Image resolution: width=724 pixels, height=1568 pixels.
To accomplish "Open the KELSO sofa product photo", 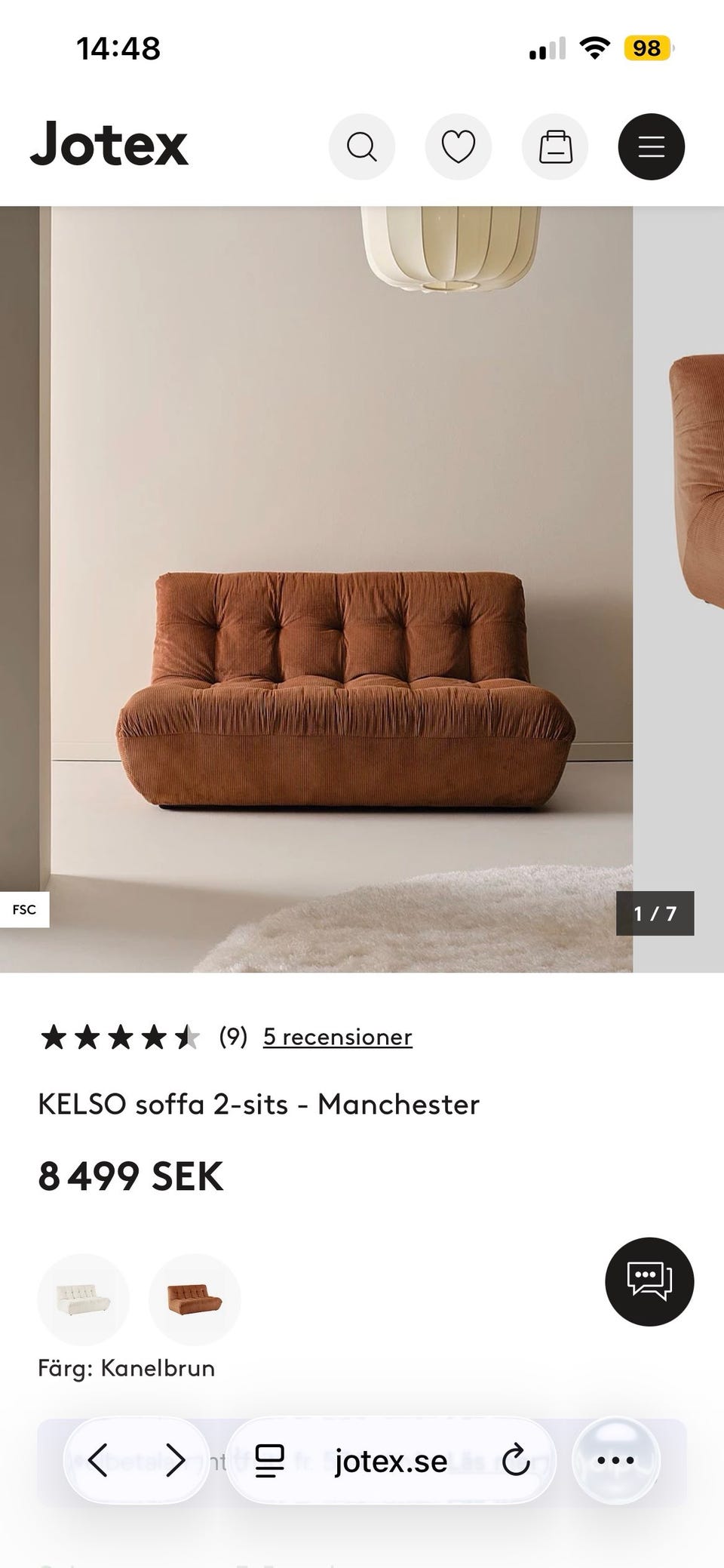I will point(316,589).
